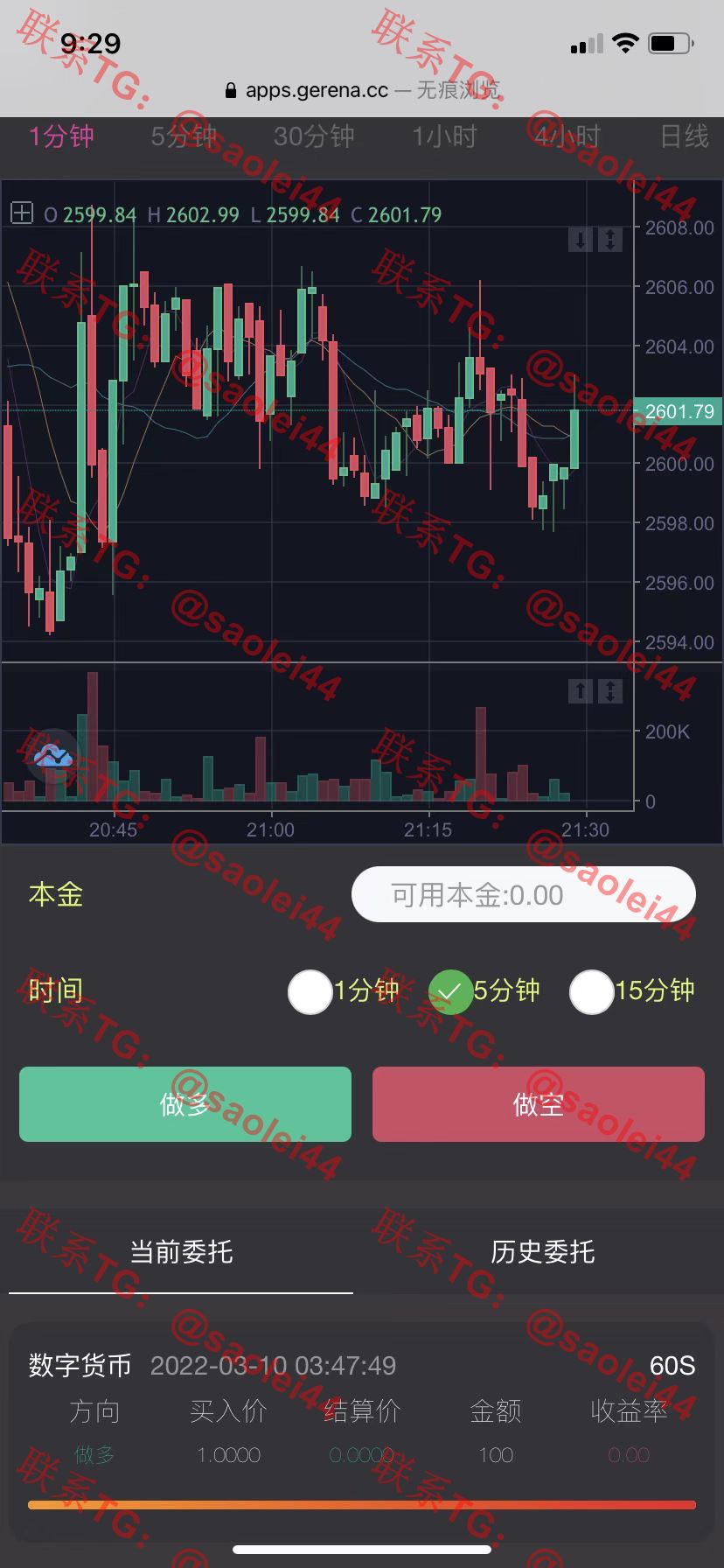Viewport: 724px width, 1568px height.
Task: Tap the apps.gerena.cc address bar
Action: (x=362, y=89)
